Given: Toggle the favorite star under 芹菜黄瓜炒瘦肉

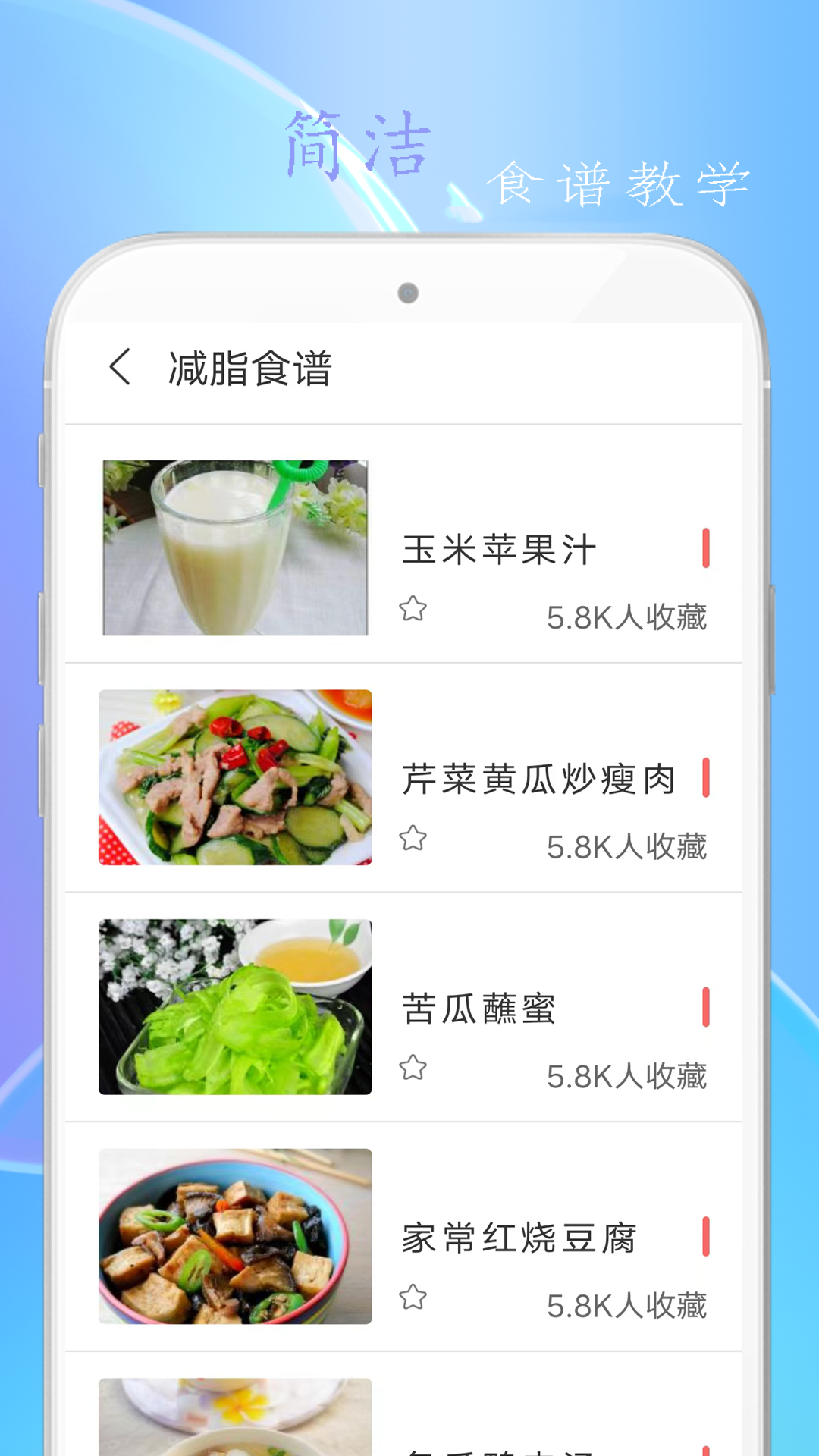Looking at the screenshot, I should 413,838.
